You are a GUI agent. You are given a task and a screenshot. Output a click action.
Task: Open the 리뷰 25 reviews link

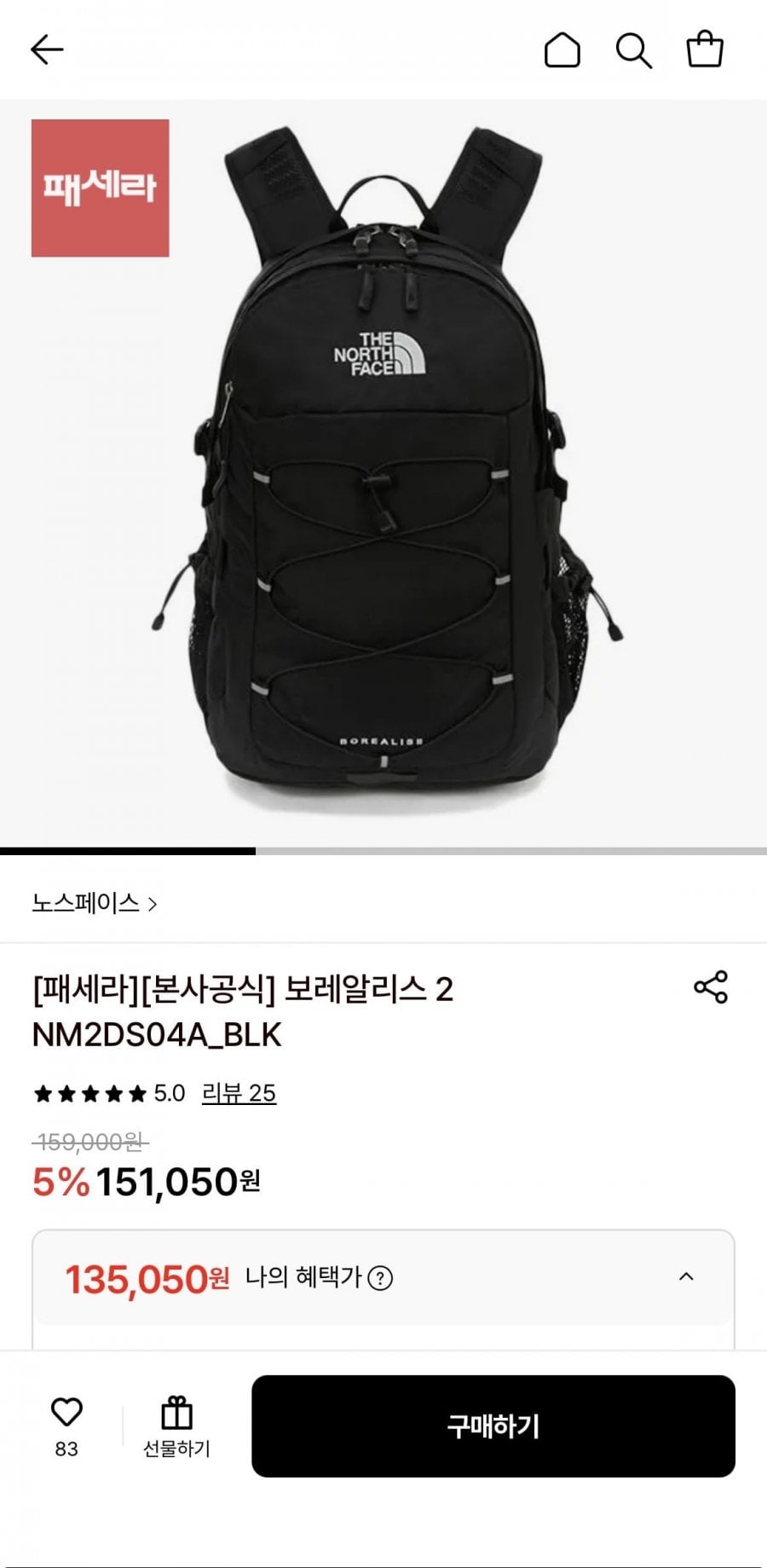click(239, 1093)
